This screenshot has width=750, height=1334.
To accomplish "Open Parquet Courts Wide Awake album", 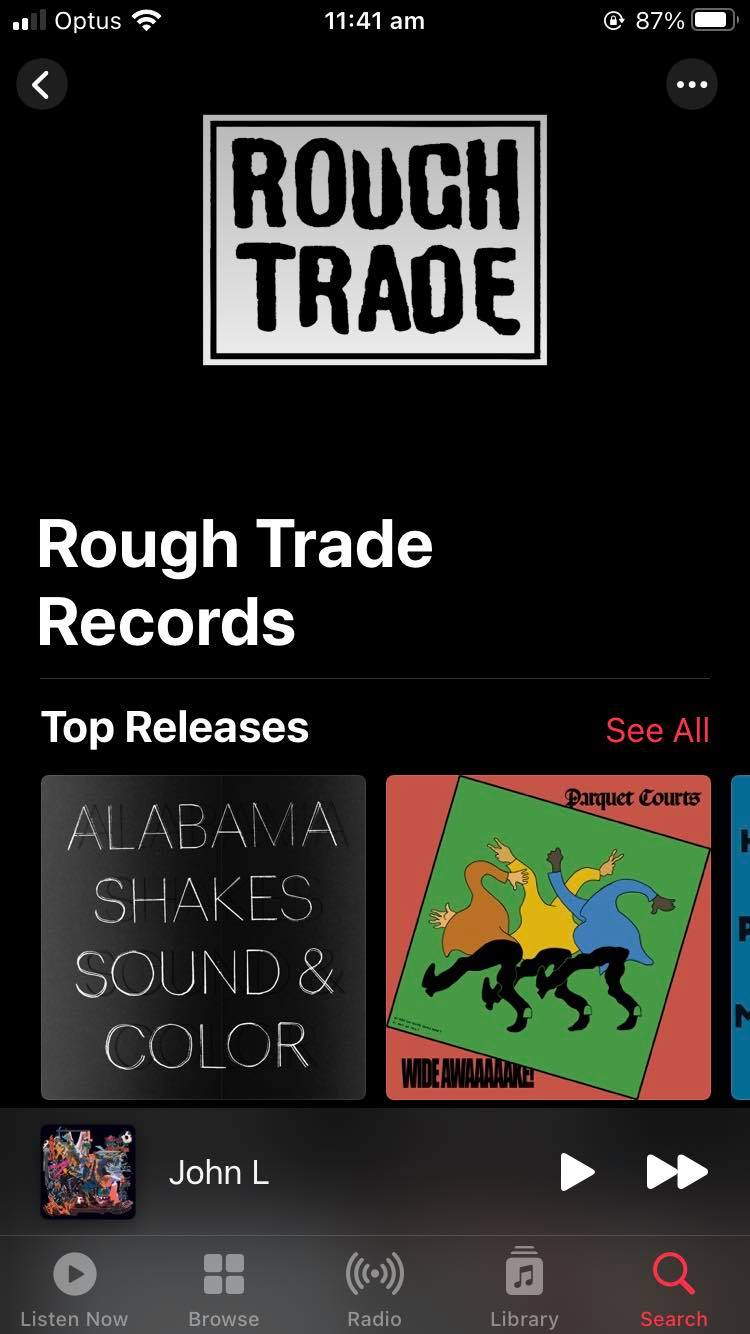I will [547, 937].
